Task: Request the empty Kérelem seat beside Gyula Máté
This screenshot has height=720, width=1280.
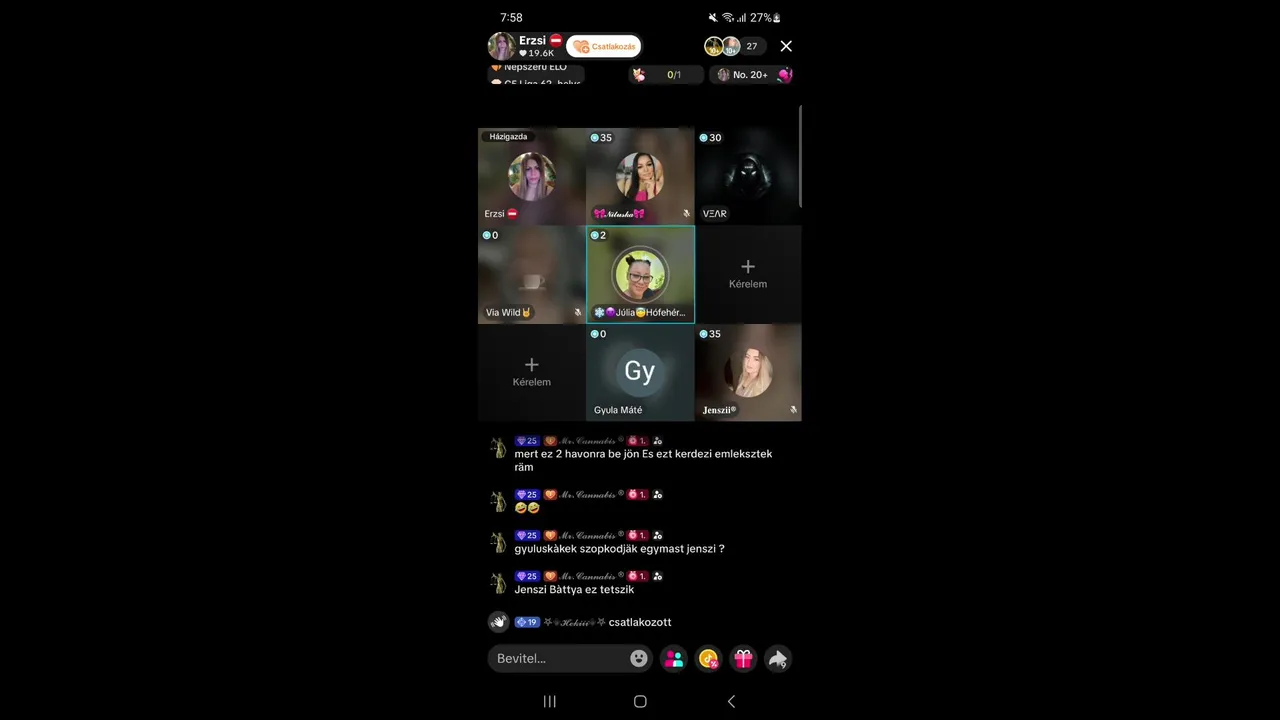Action: coord(532,372)
